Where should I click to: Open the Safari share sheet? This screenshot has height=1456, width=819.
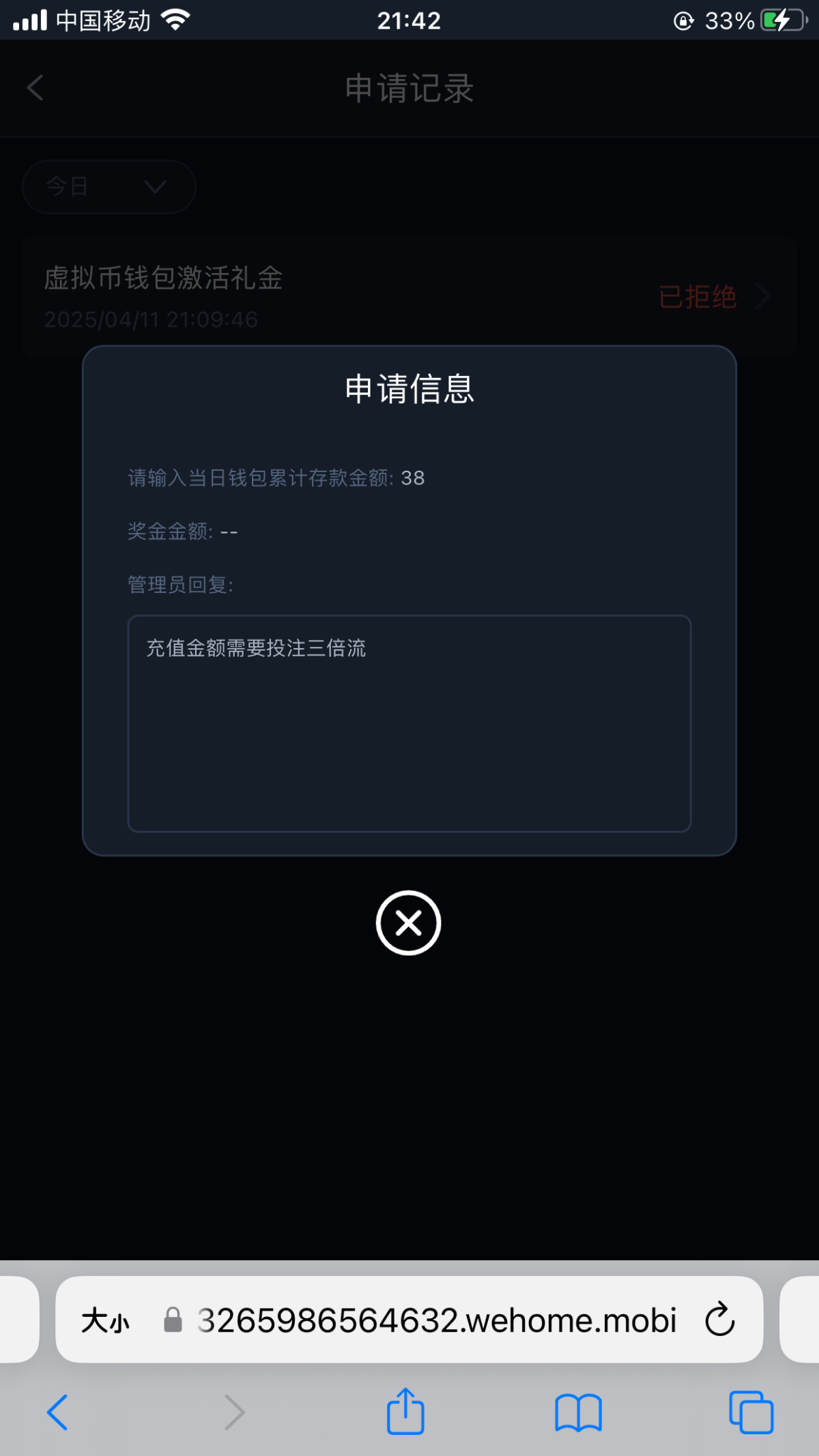405,1412
